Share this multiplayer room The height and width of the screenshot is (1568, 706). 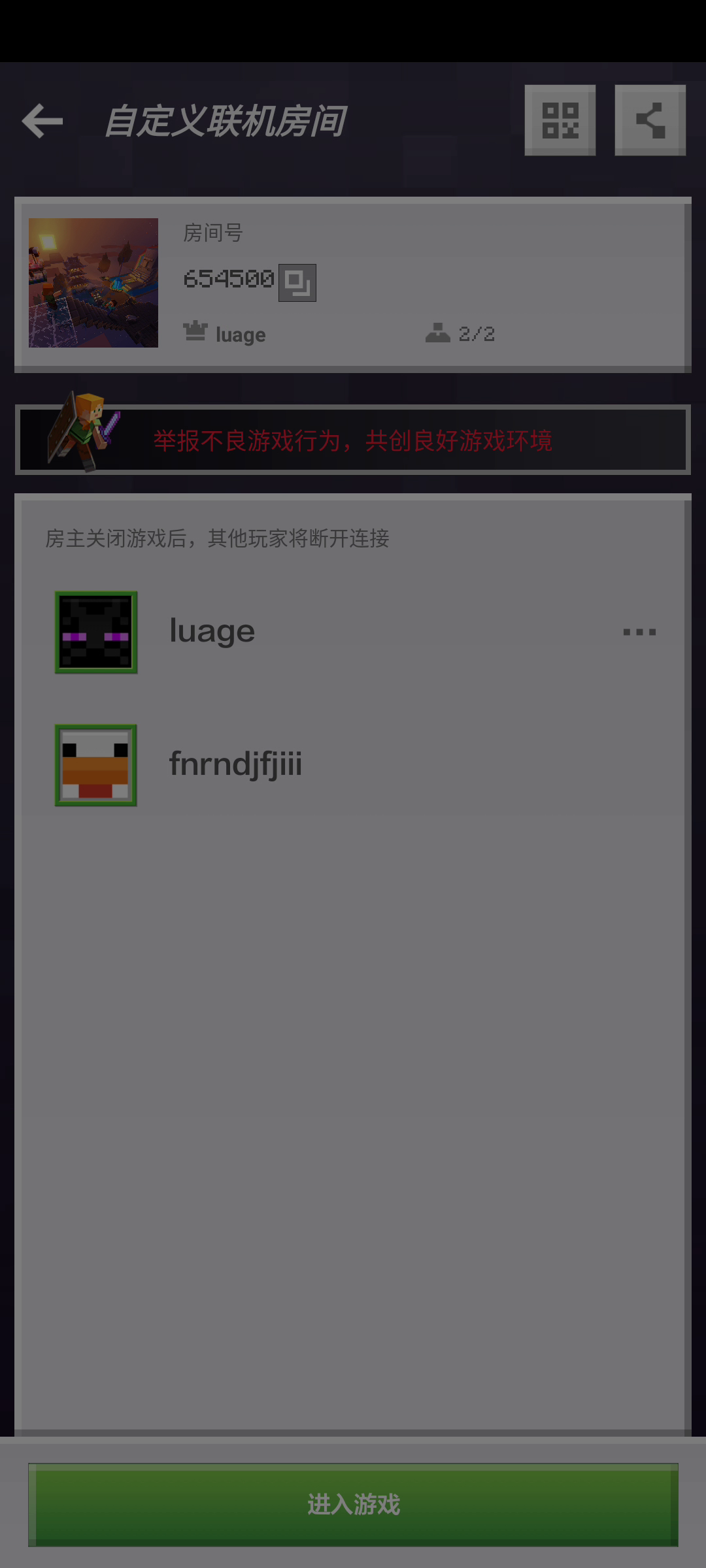point(650,120)
